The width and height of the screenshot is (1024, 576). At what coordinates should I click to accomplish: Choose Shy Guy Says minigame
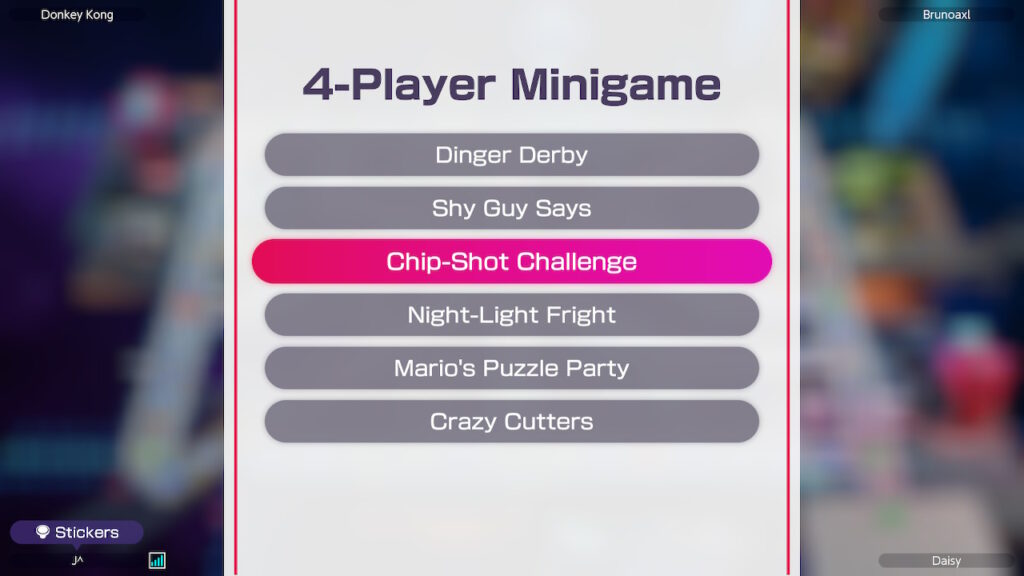[511, 208]
